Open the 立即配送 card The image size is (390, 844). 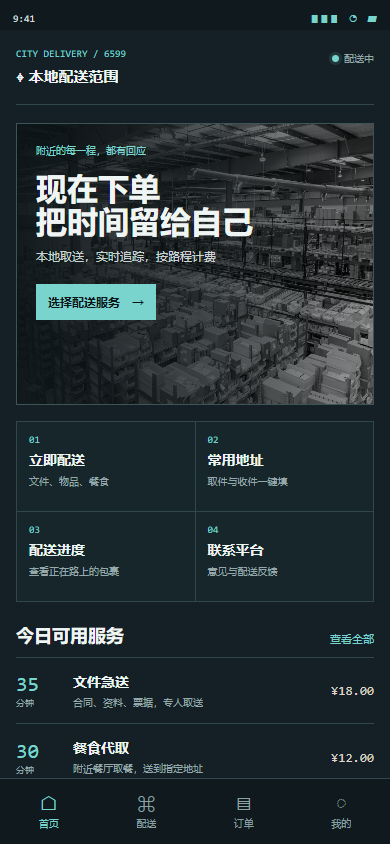coord(106,466)
